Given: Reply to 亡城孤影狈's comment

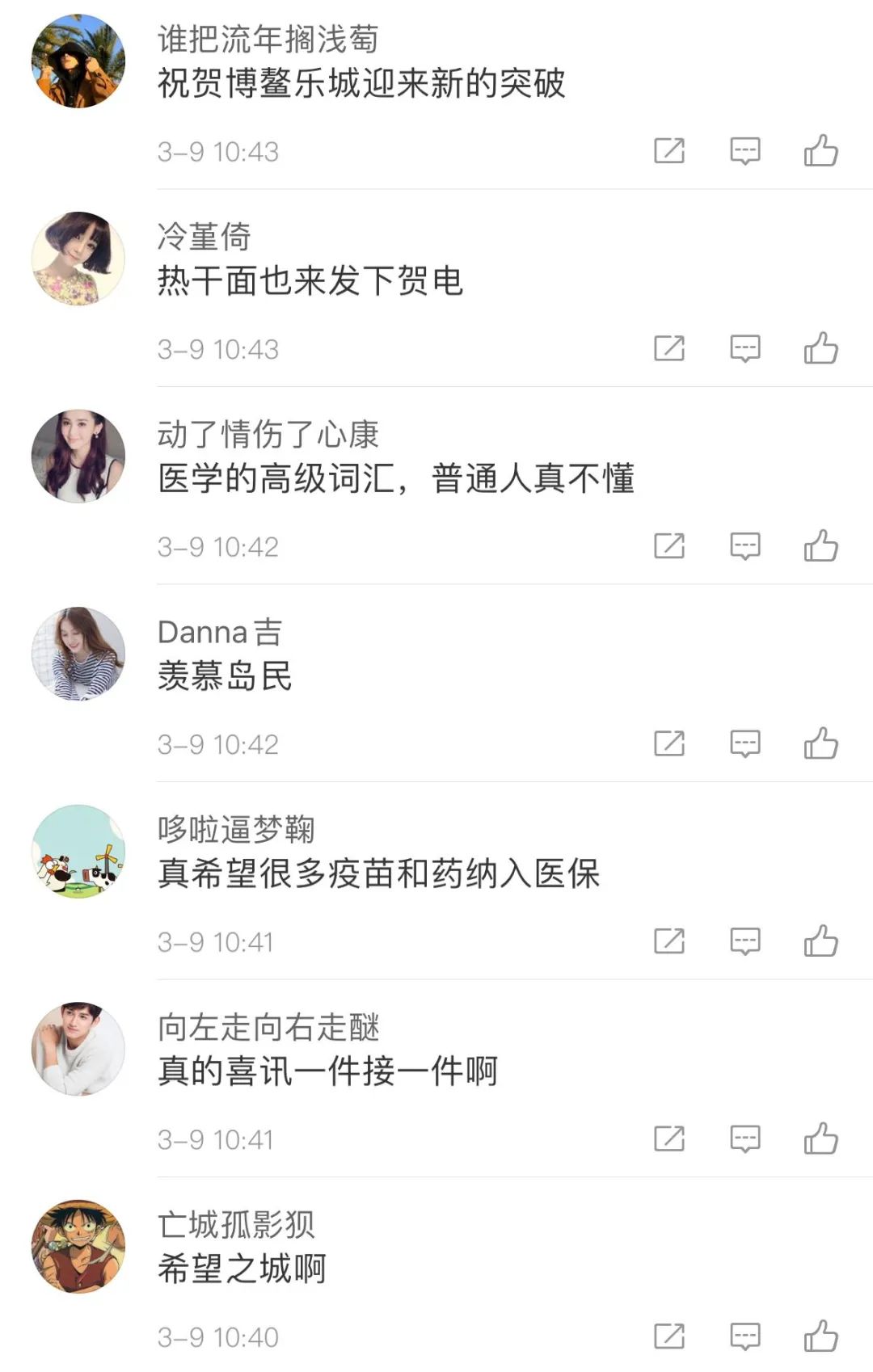Looking at the screenshot, I should pyautogui.click(x=744, y=1336).
